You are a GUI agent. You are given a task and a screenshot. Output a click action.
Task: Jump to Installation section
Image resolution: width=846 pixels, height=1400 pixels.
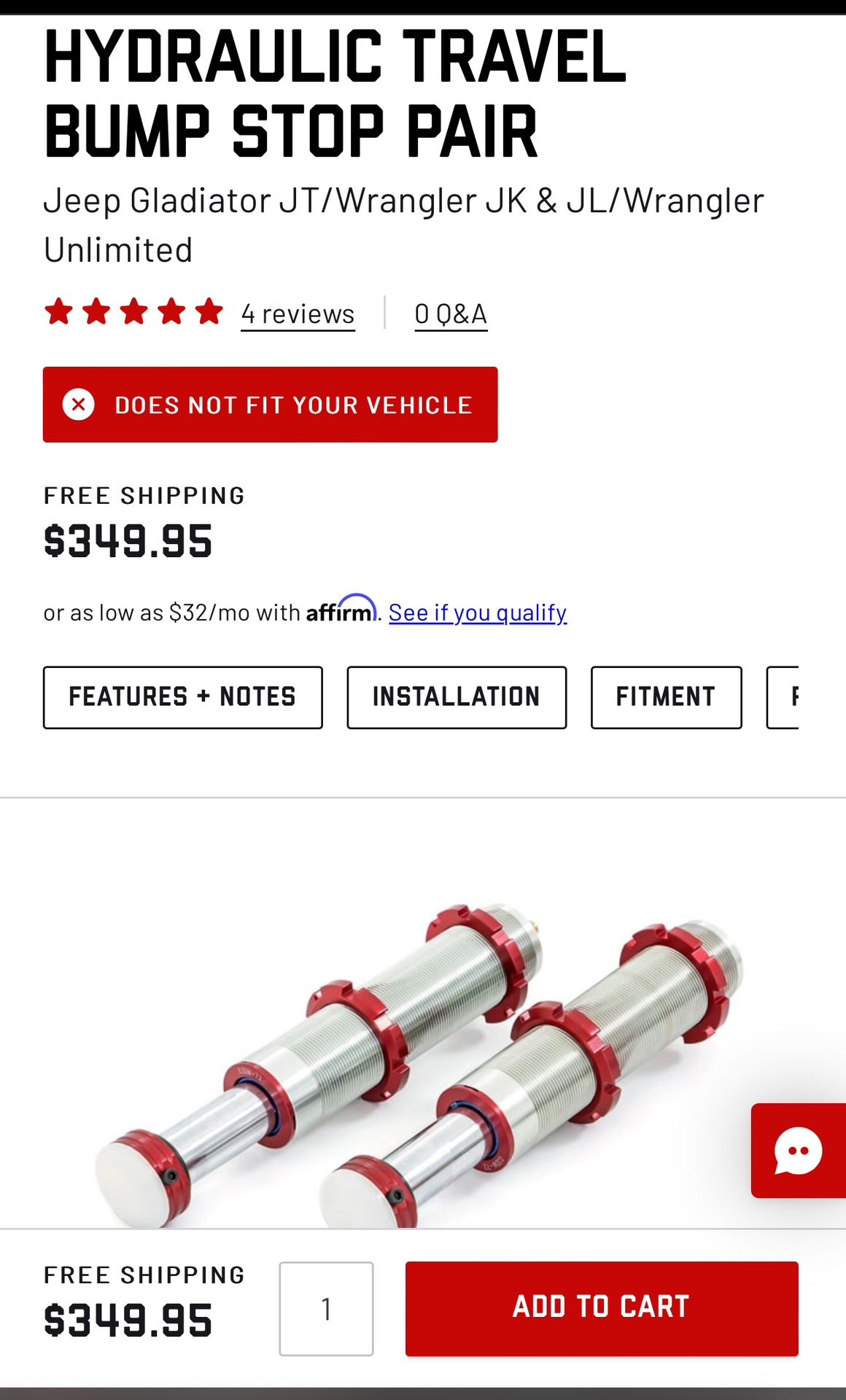point(457,697)
